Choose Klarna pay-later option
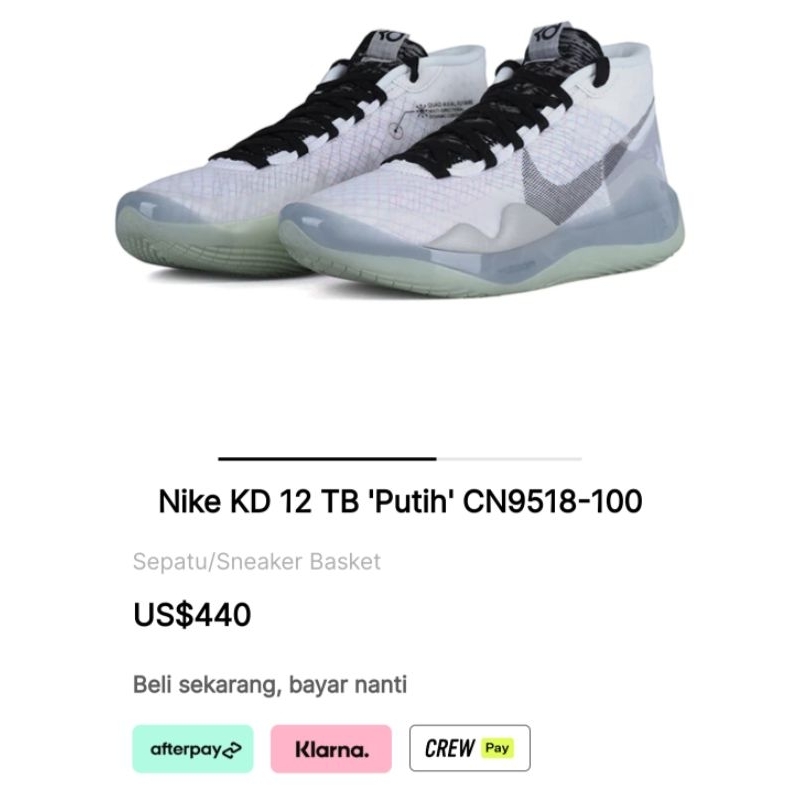Viewport: 800px width, 800px height. [x=330, y=749]
